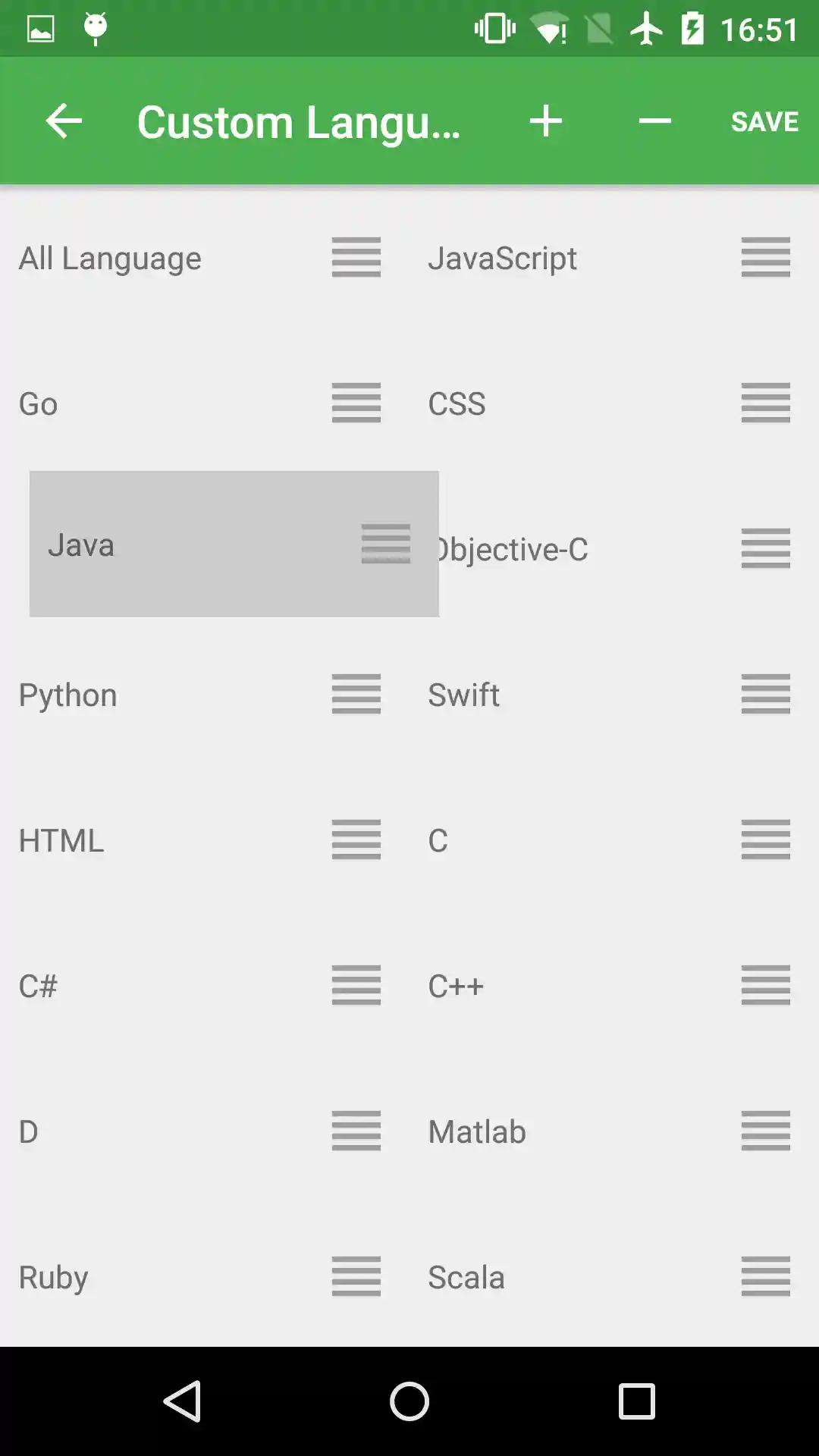The image size is (819, 1456).
Task: Click the drag handle next to All Language
Action: [356, 259]
